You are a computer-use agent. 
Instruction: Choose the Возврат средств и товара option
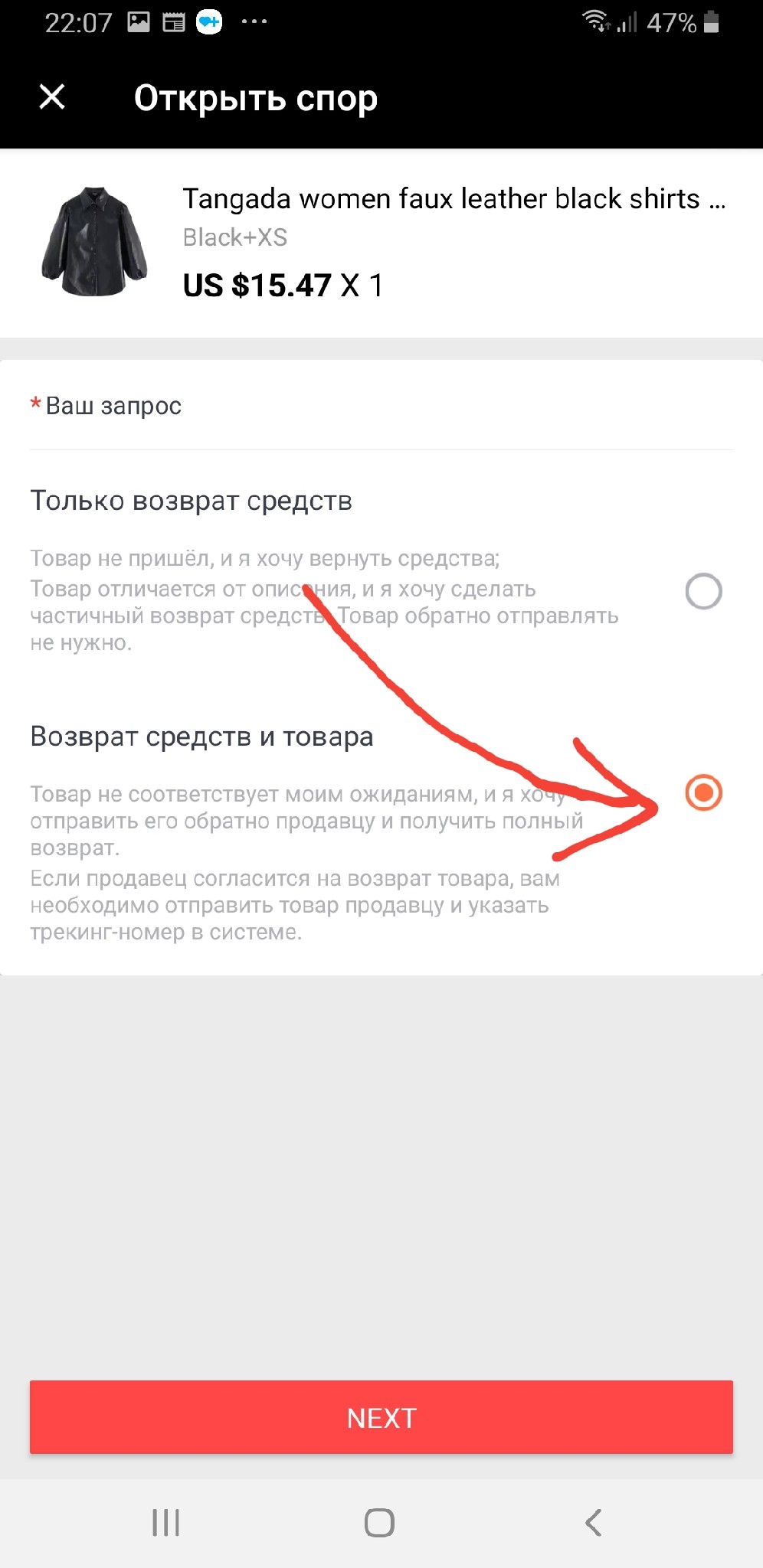703,792
